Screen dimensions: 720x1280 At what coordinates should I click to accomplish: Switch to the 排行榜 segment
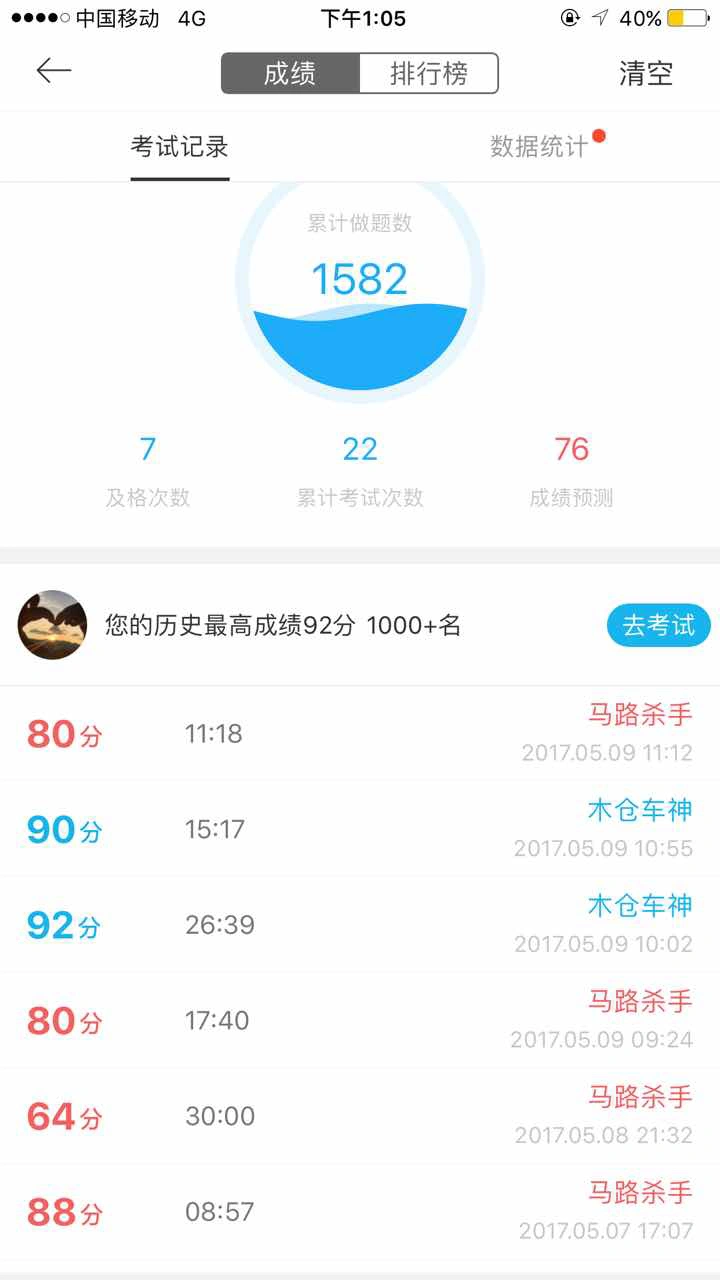point(428,74)
